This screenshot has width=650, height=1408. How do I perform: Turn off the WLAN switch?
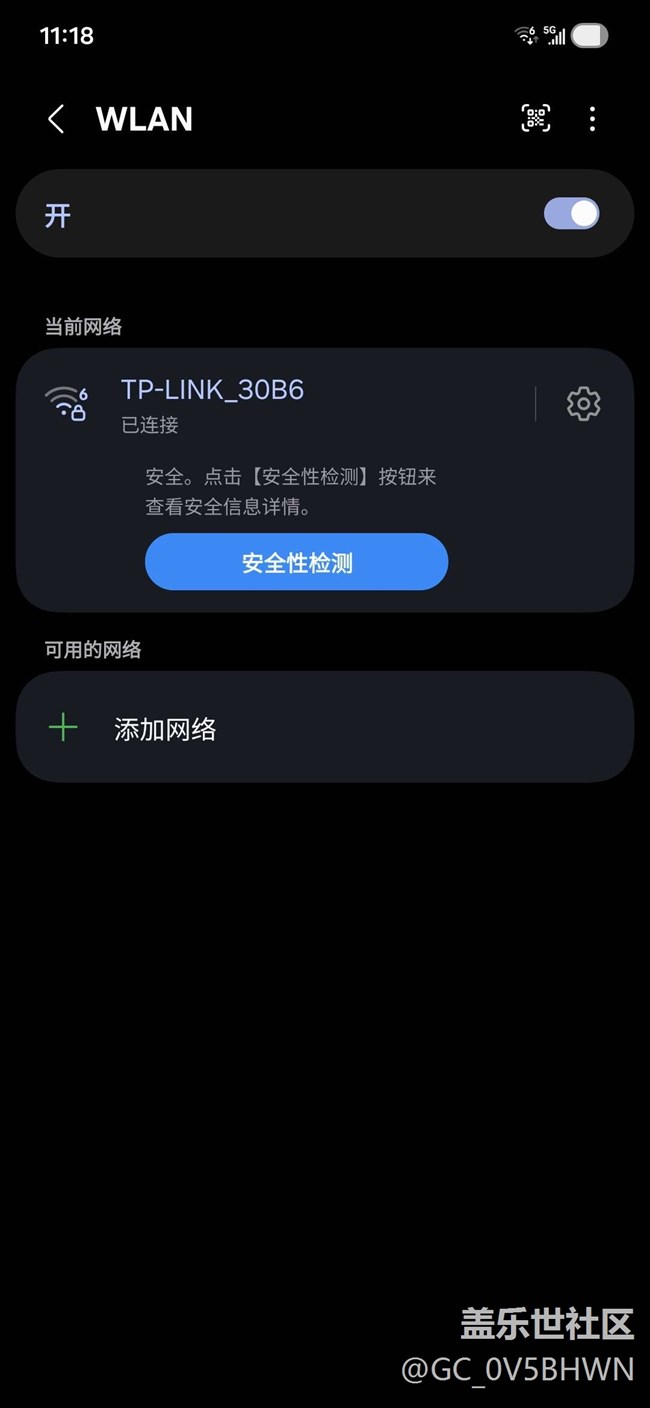click(x=571, y=214)
